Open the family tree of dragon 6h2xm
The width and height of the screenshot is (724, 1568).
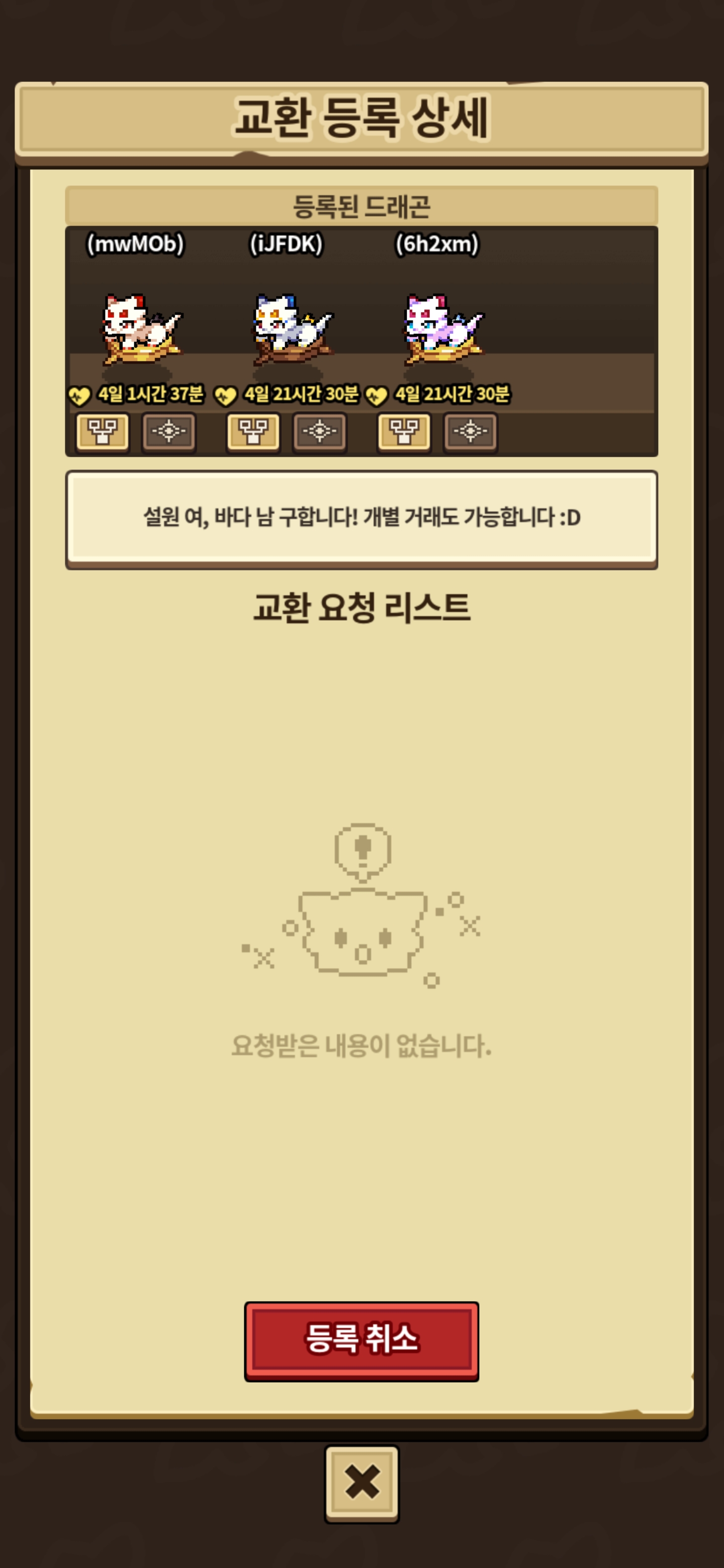click(404, 432)
